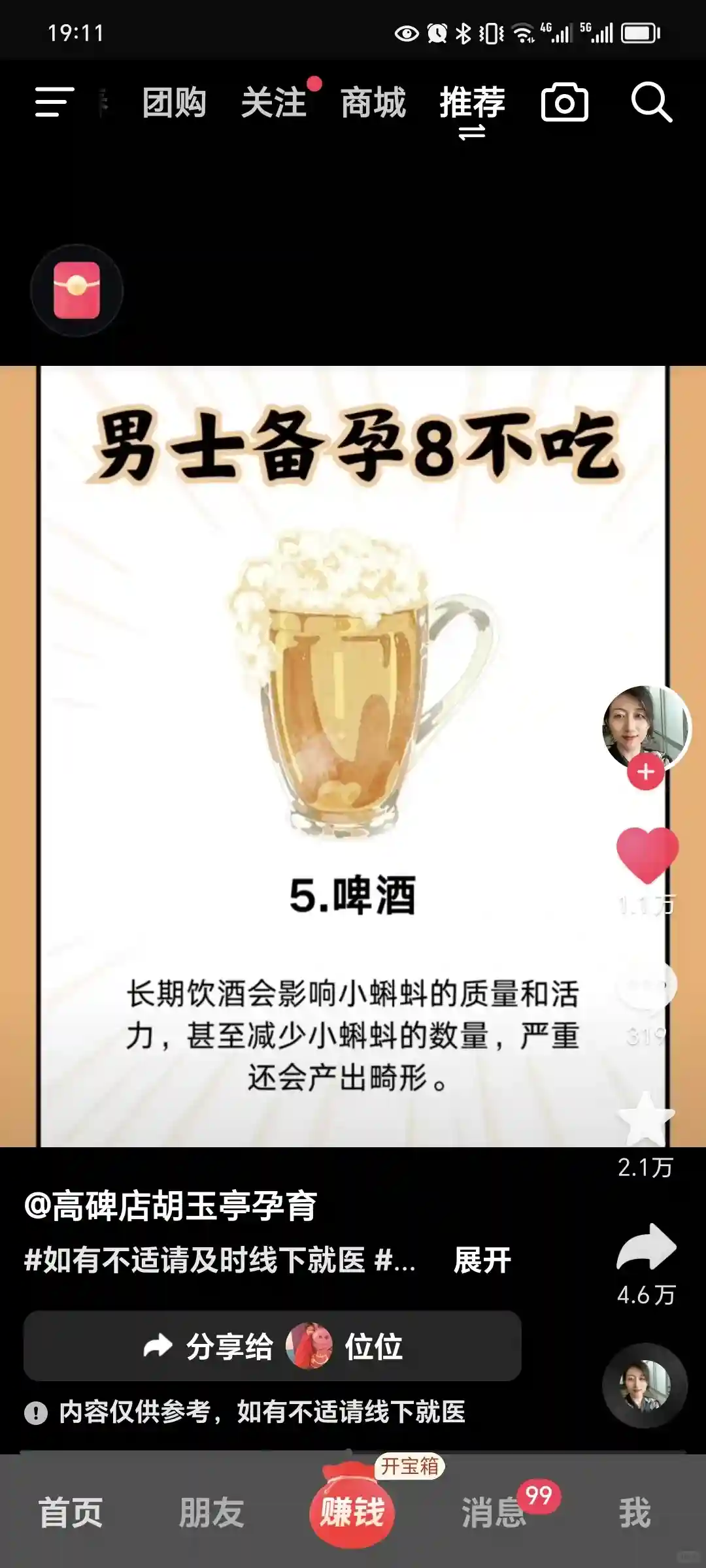The width and height of the screenshot is (706, 1568).
Task: Like this video with the heart
Action: point(647,855)
